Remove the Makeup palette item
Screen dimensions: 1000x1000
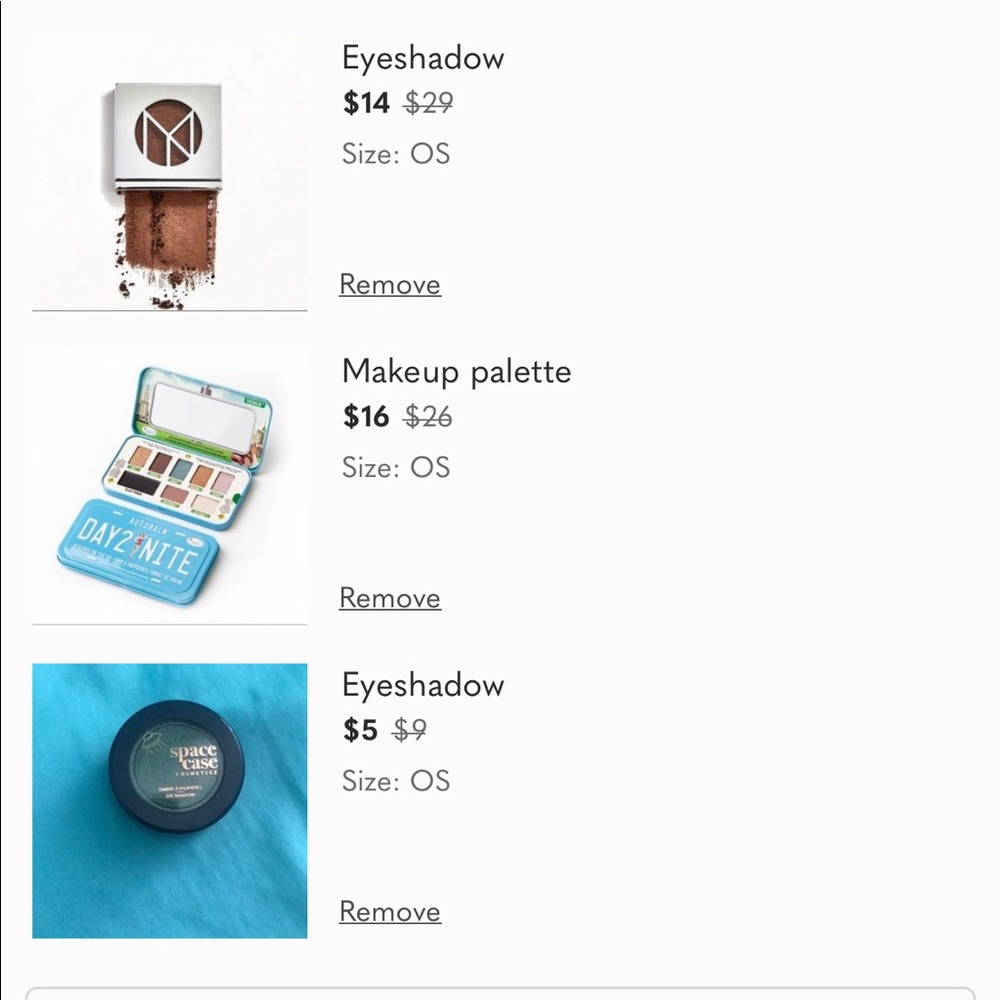[390, 598]
